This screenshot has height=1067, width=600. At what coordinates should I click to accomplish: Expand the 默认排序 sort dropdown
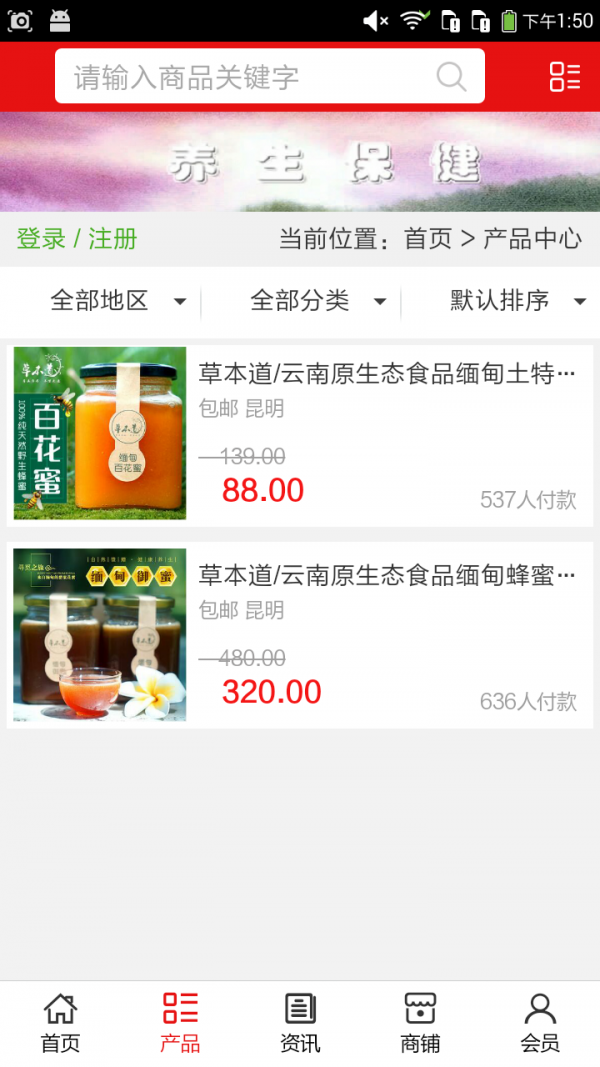click(517, 300)
